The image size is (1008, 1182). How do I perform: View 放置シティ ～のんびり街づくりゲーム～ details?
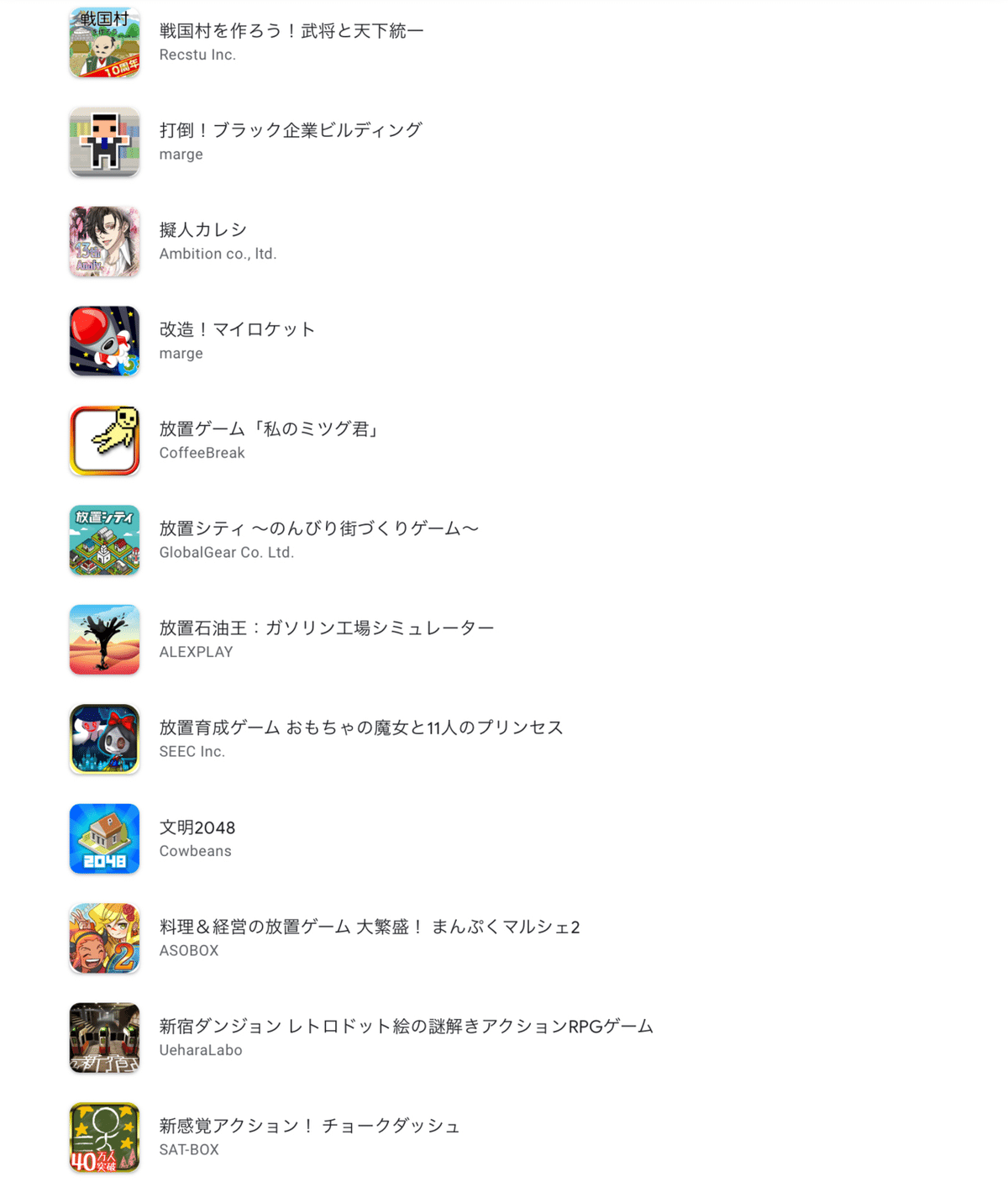tap(318, 529)
